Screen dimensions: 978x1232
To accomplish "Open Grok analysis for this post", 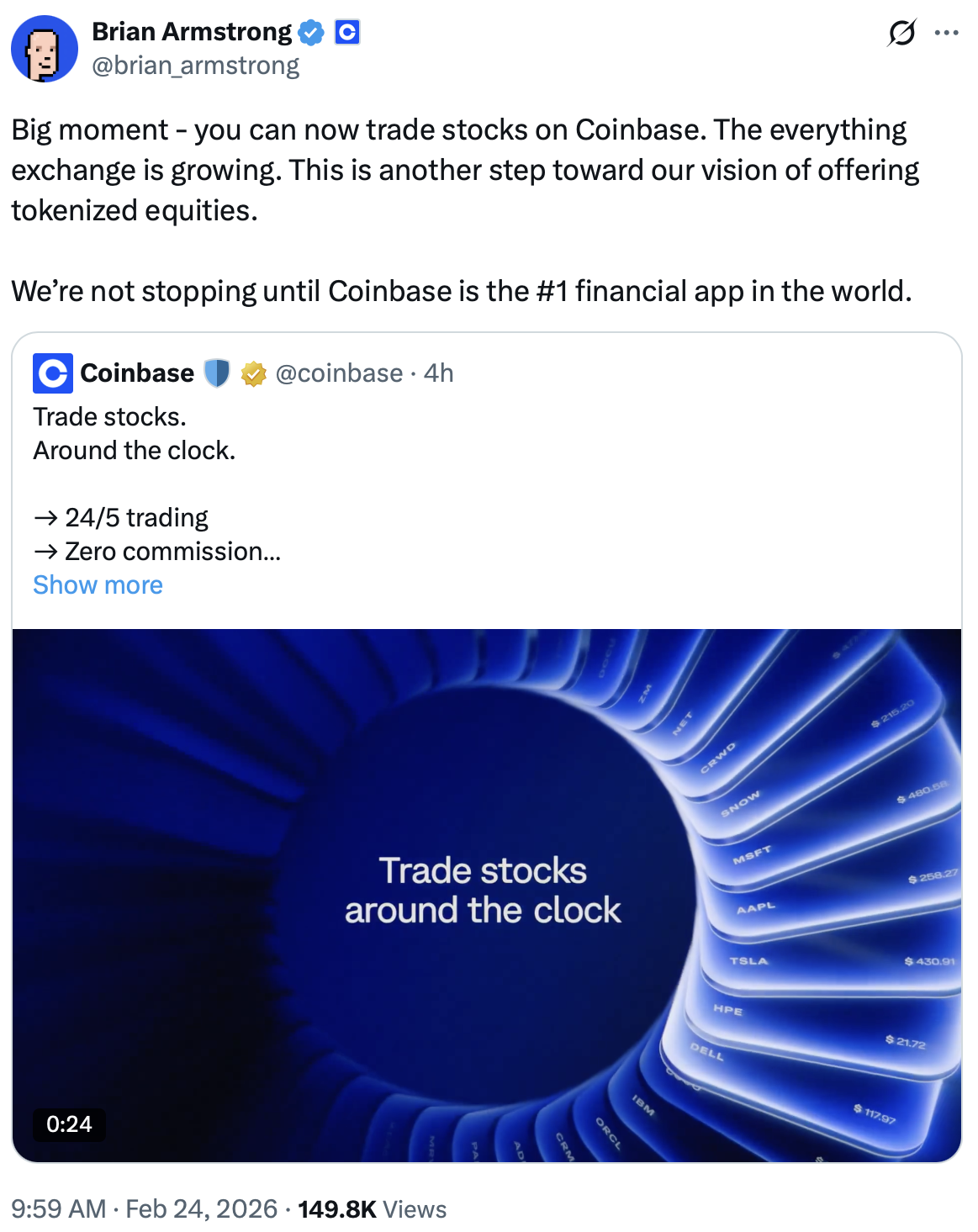I will [x=901, y=34].
